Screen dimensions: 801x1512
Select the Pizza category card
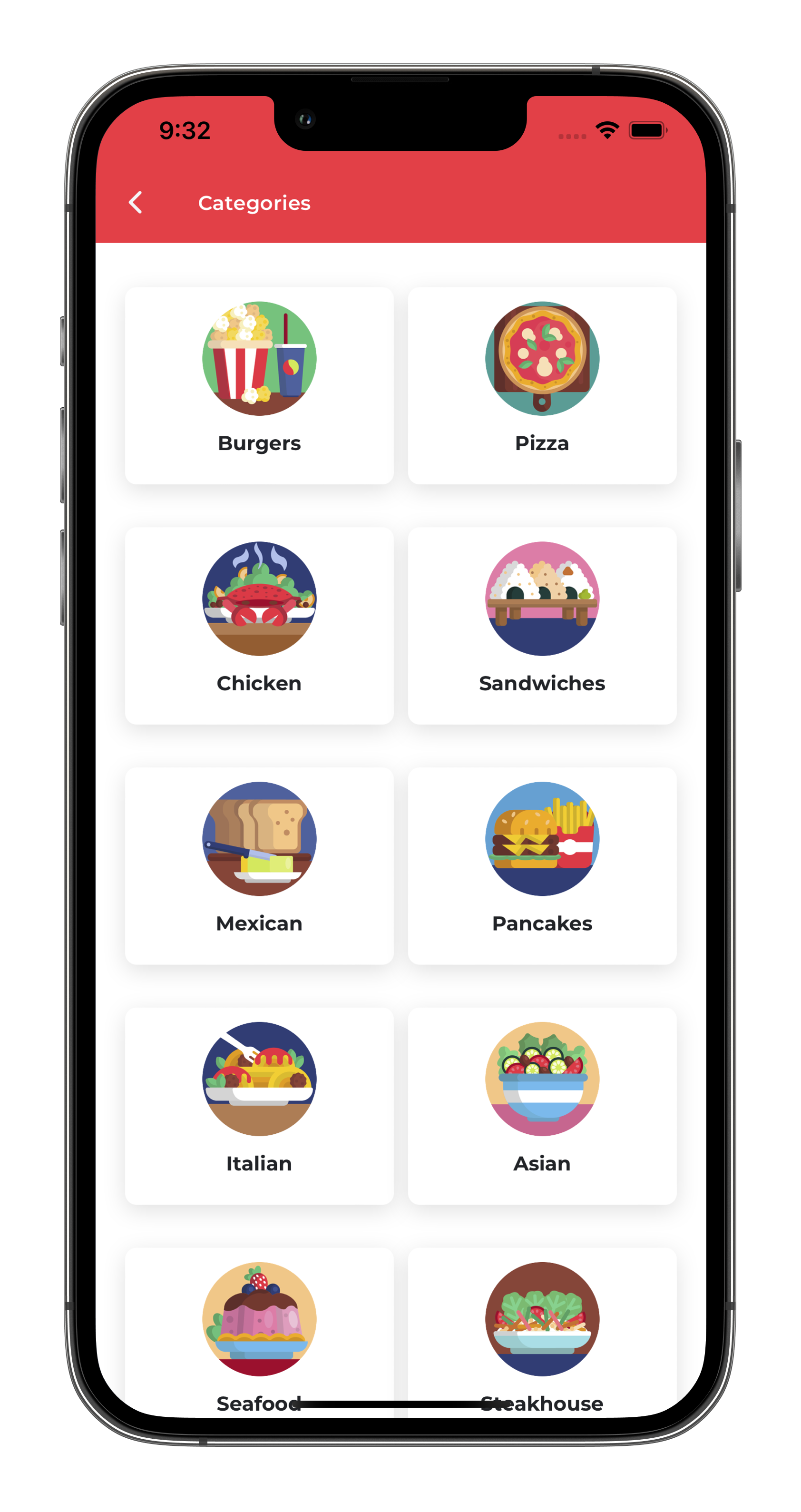click(x=542, y=386)
